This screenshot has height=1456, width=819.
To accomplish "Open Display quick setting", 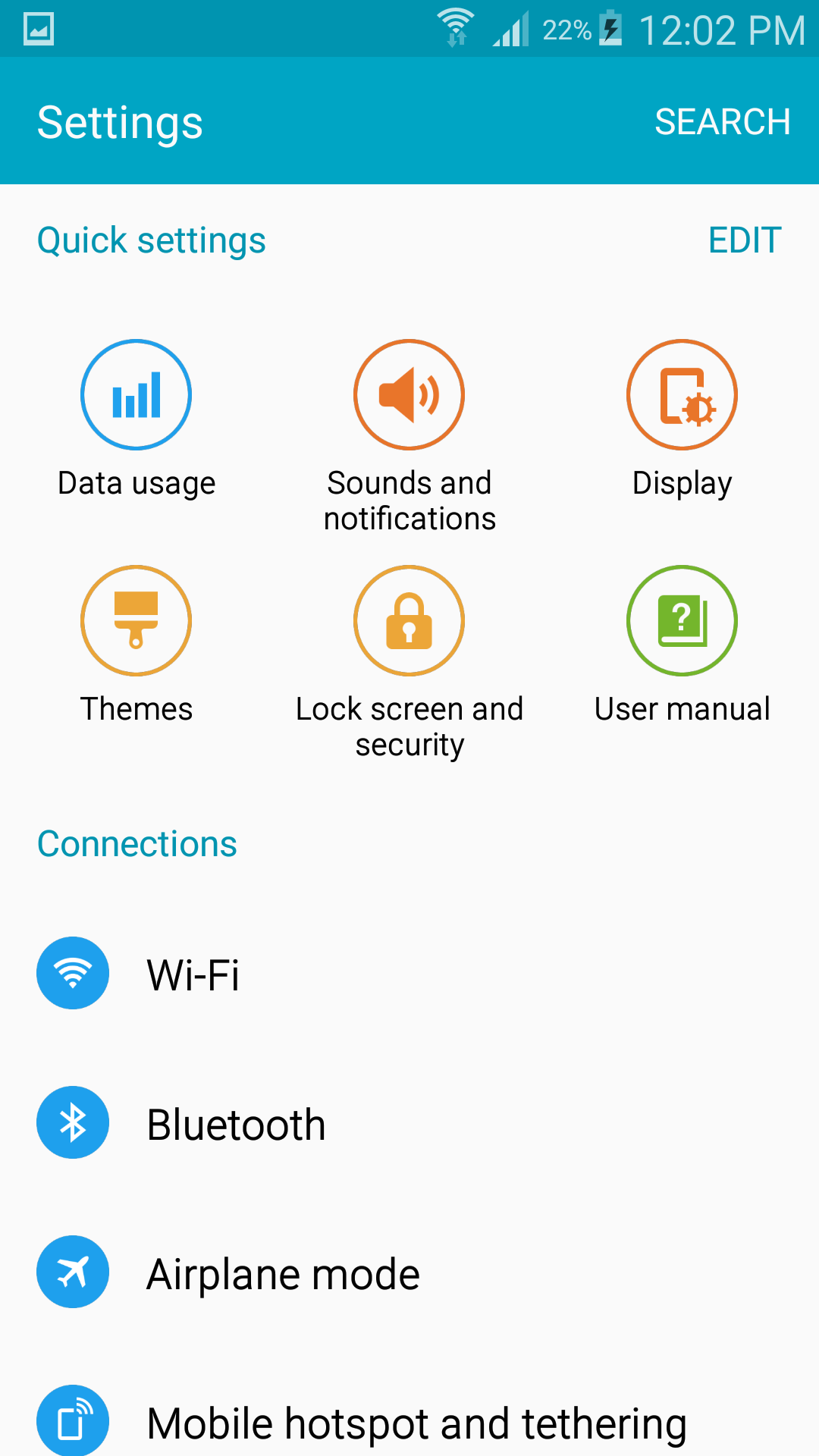I will [682, 420].
